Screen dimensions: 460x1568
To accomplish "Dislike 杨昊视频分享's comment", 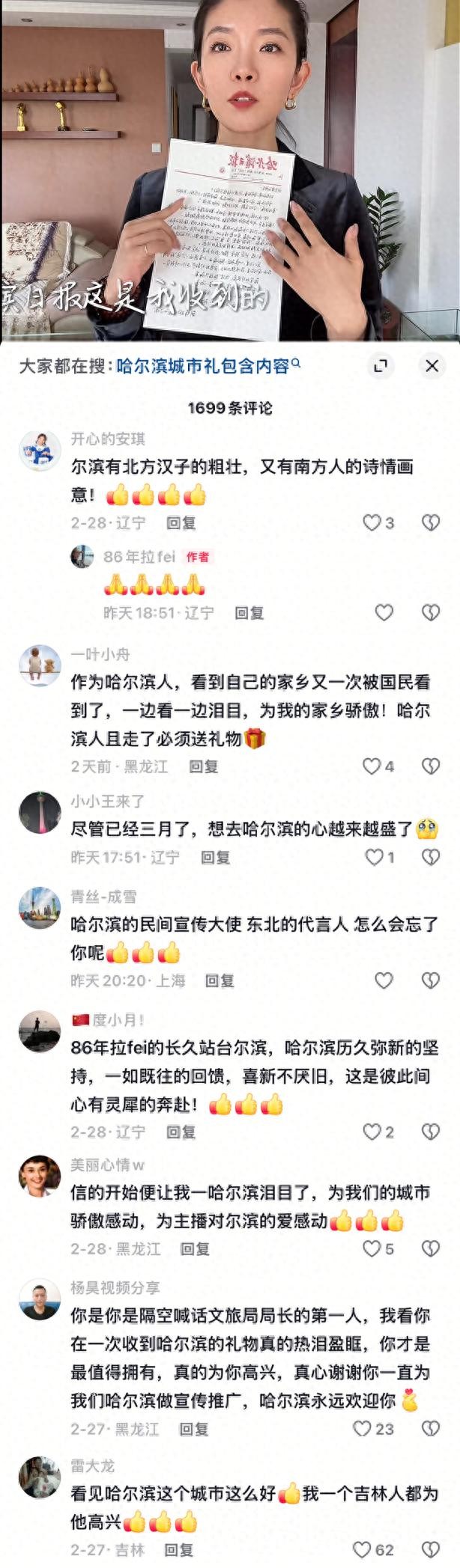I will click(431, 1429).
